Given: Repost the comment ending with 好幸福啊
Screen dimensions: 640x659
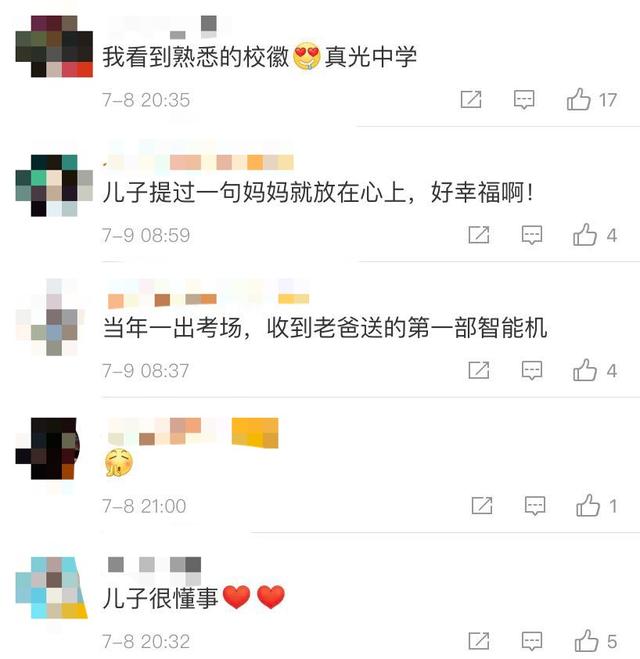Looking at the screenshot, I should 479,236.
